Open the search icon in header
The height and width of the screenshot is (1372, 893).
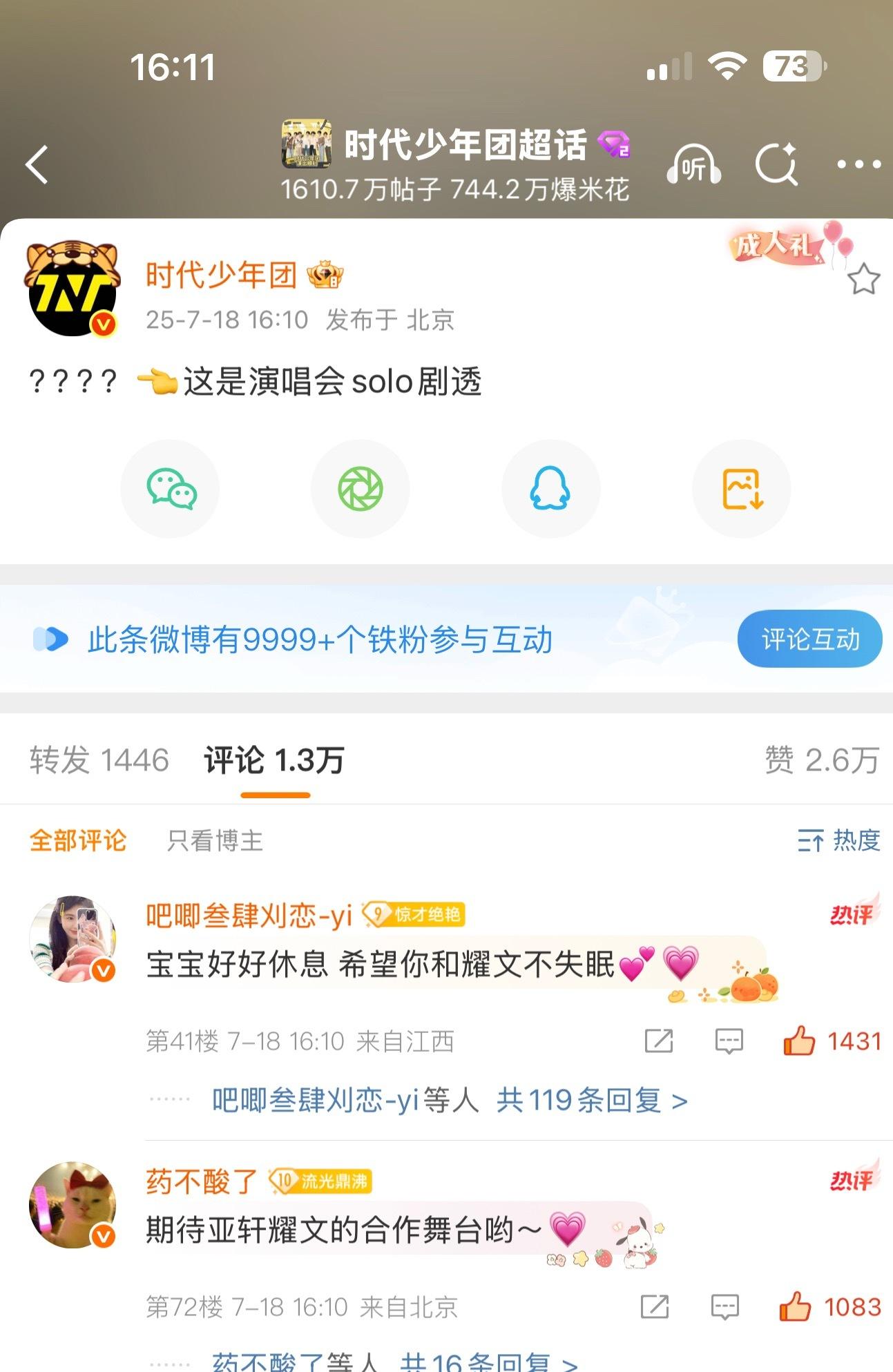(776, 164)
